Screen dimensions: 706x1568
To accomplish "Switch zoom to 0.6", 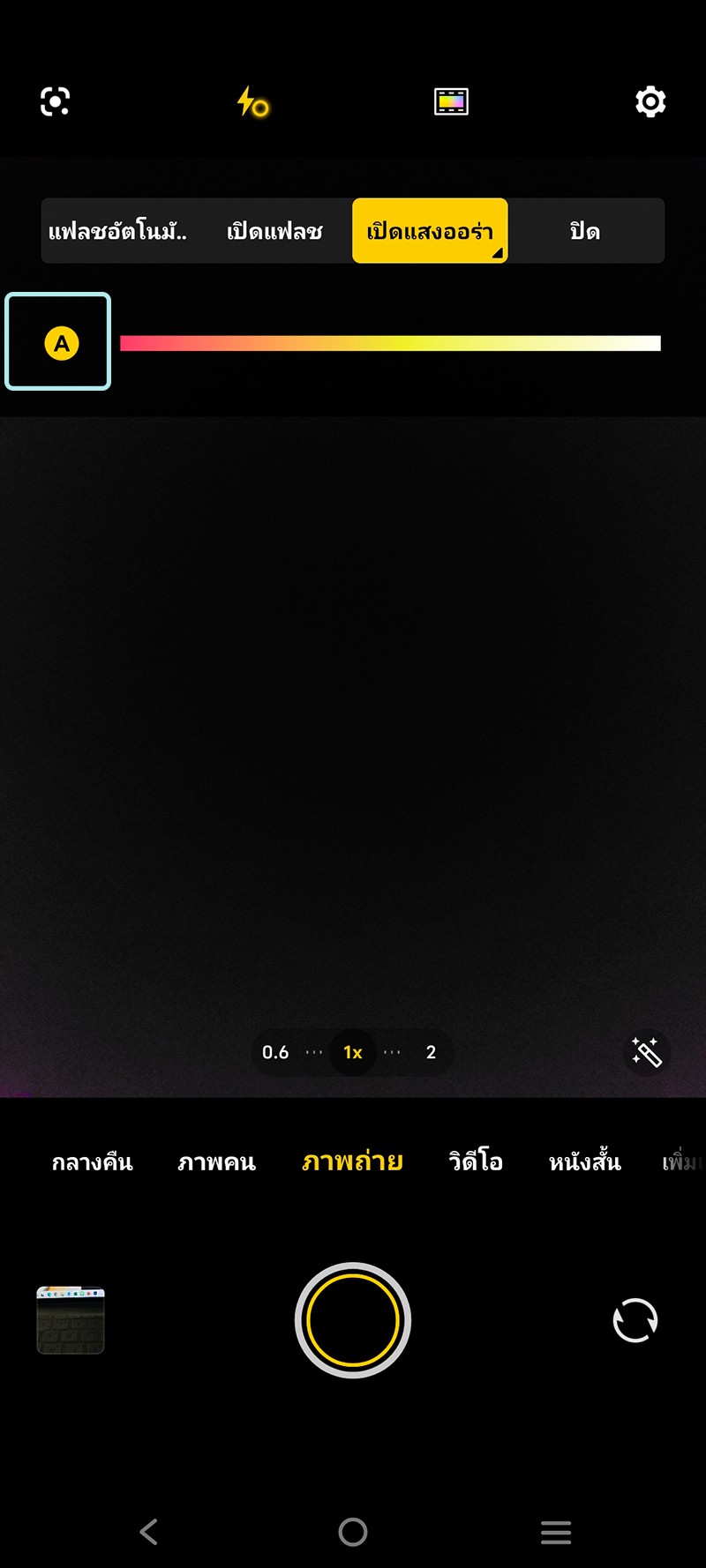I will [275, 1052].
